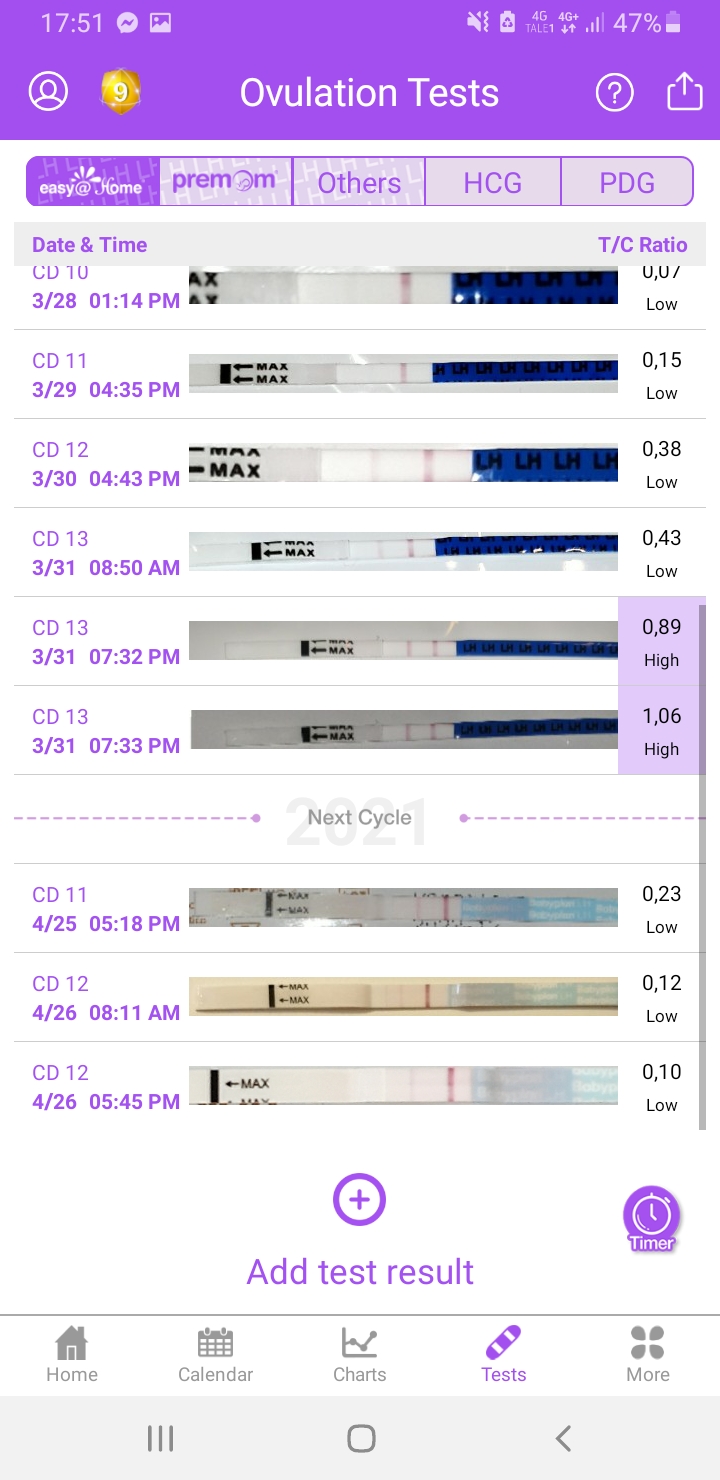Open the help question mark icon

(614, 93)
